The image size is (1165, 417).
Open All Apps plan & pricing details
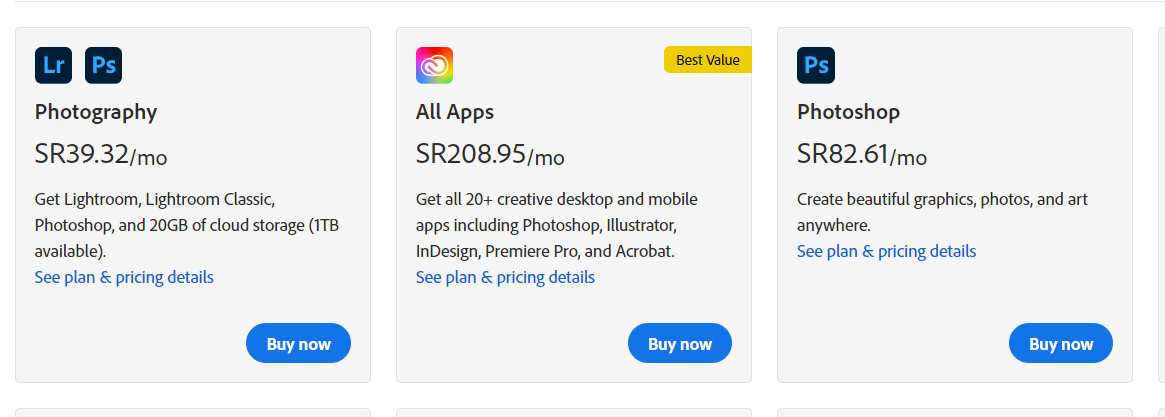[505, 277]
